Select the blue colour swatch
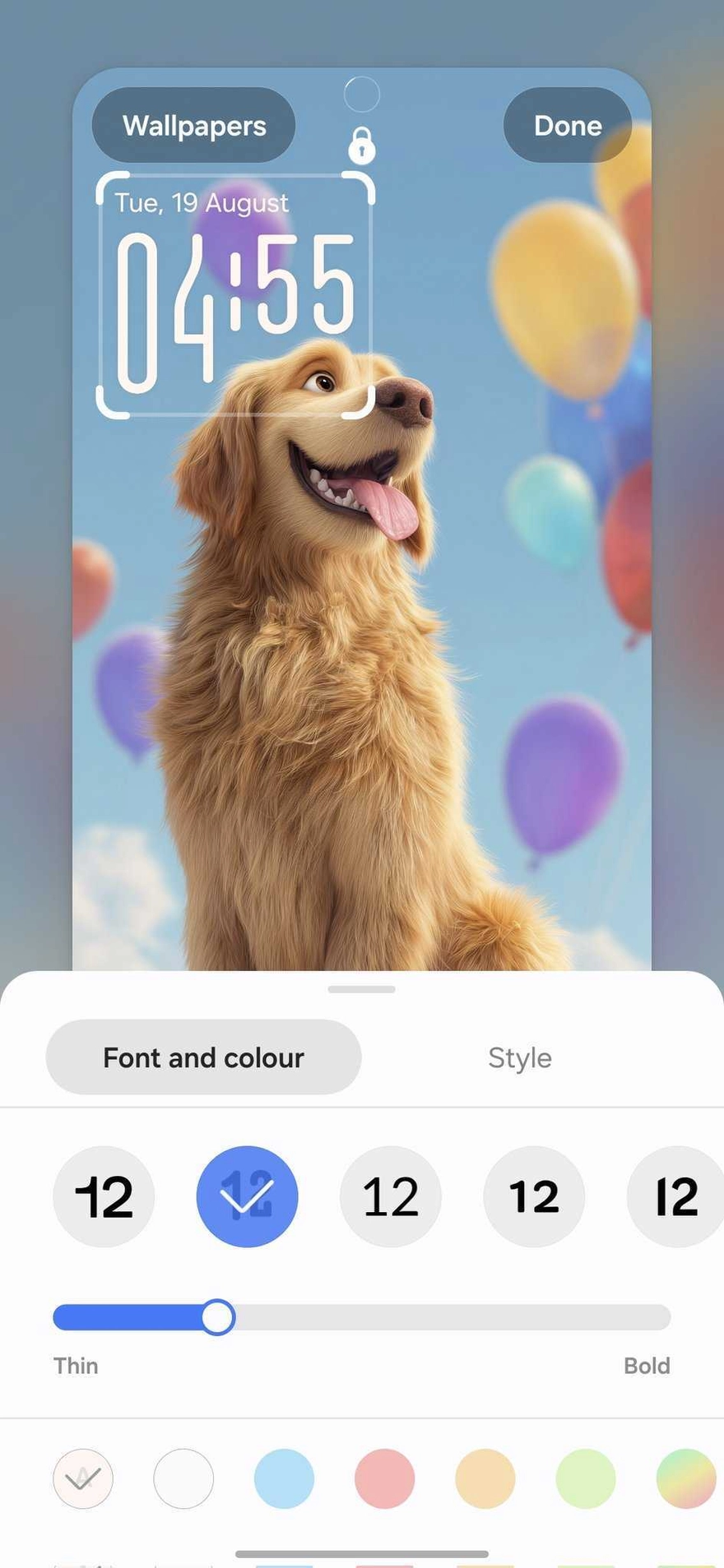This screenshot has width=724, height=1568. (283, 1478)
